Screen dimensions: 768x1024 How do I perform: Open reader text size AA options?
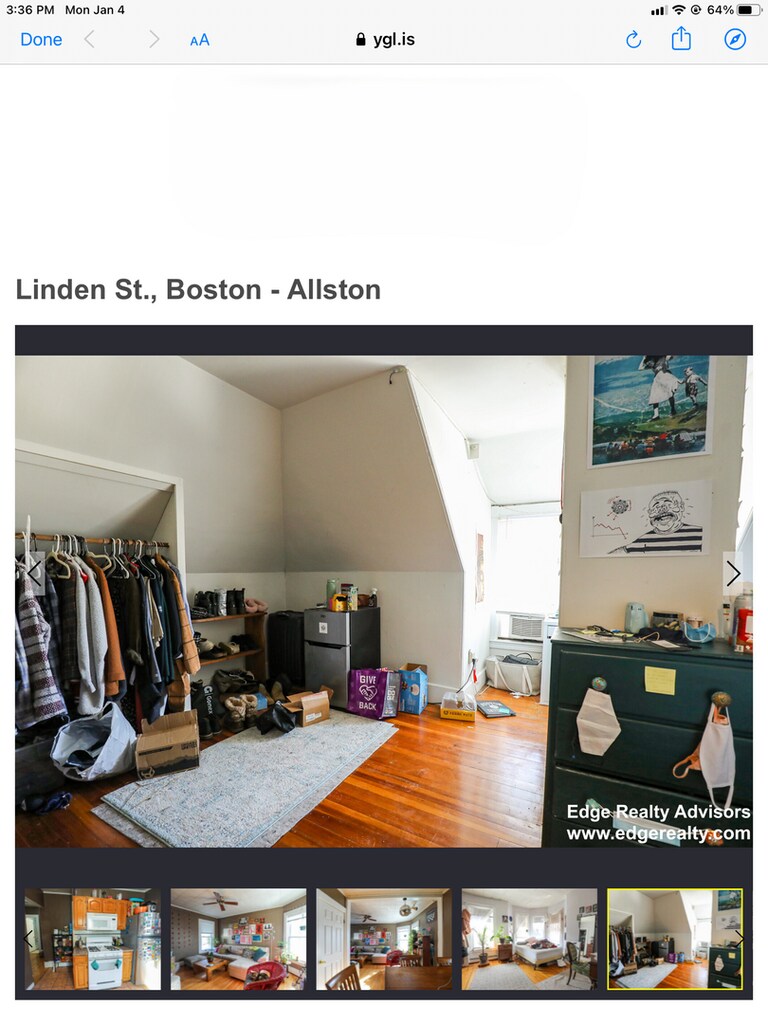200,40
